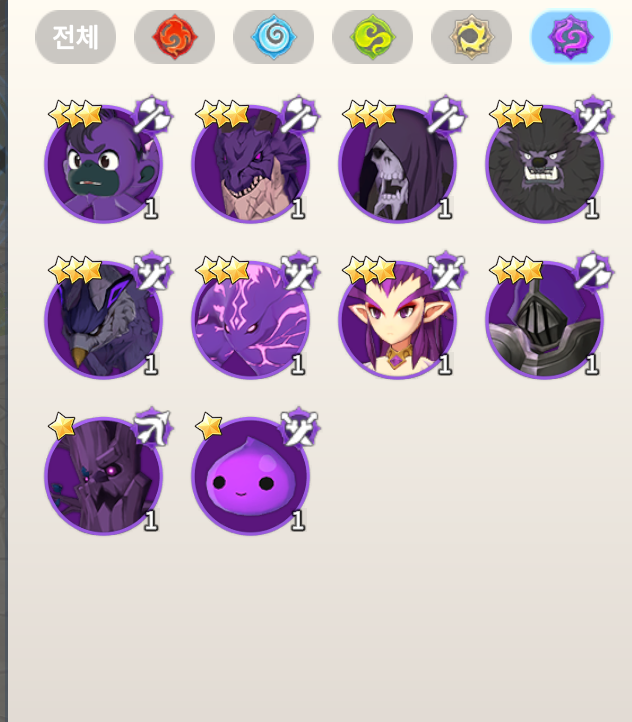This screenshot has height=722, width=632.
Task: Select the armored dark knight monster
Action: [x=544, y=320]
